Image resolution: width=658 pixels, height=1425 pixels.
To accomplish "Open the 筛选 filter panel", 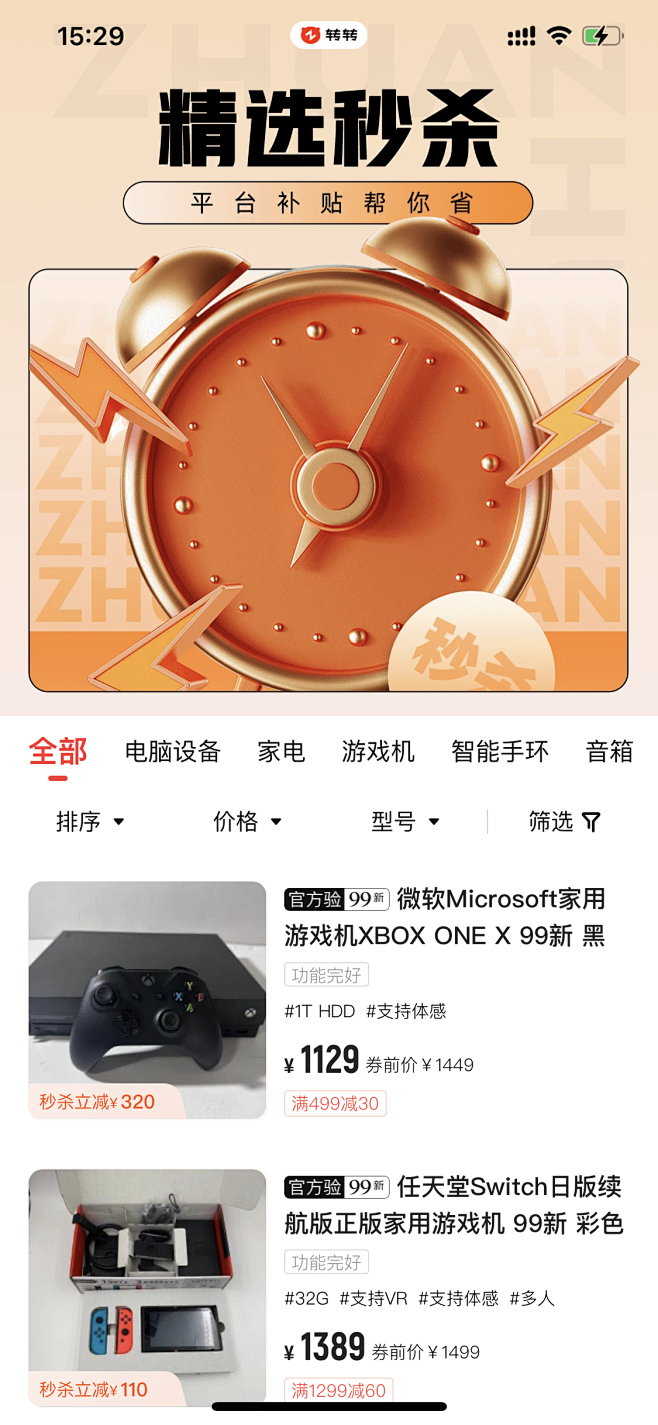I will (564, 822).
